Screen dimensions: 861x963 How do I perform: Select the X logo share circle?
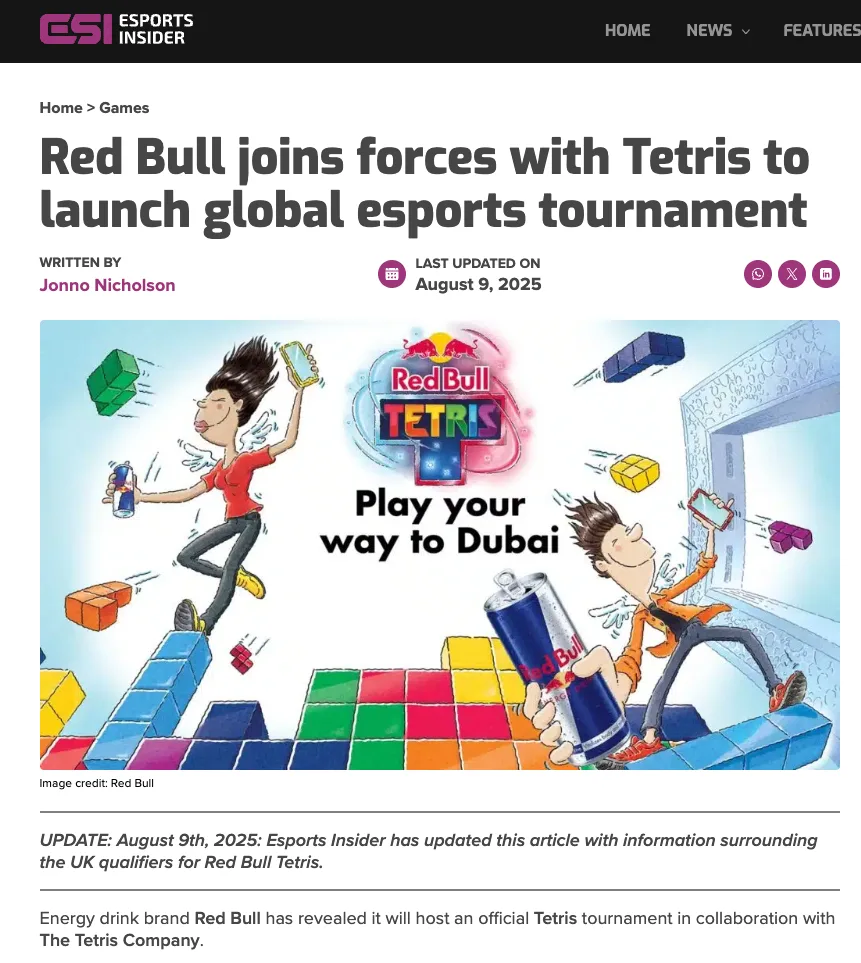tap(792, 273)
